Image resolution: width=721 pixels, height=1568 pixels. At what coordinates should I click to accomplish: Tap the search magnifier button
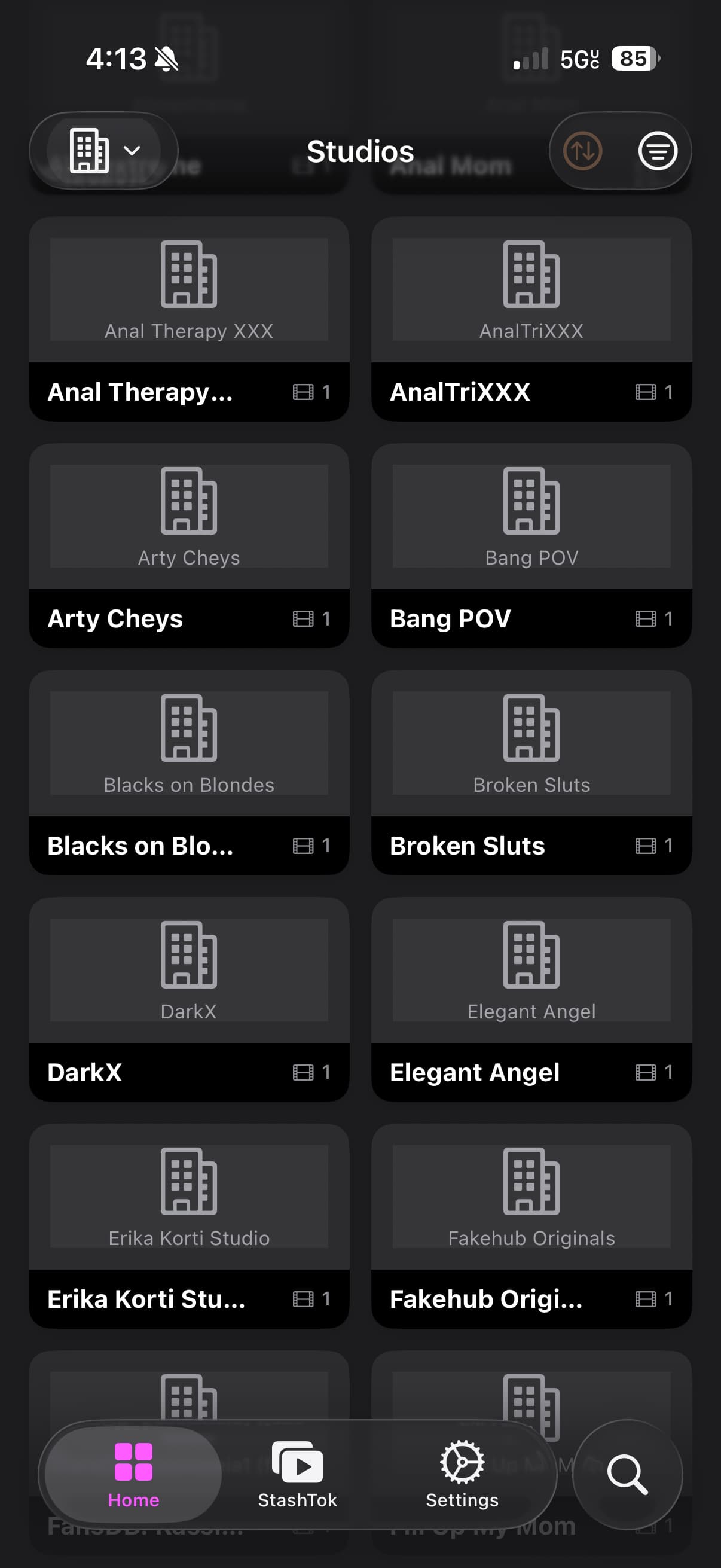pyautogui.click(x=627, y=1474)
